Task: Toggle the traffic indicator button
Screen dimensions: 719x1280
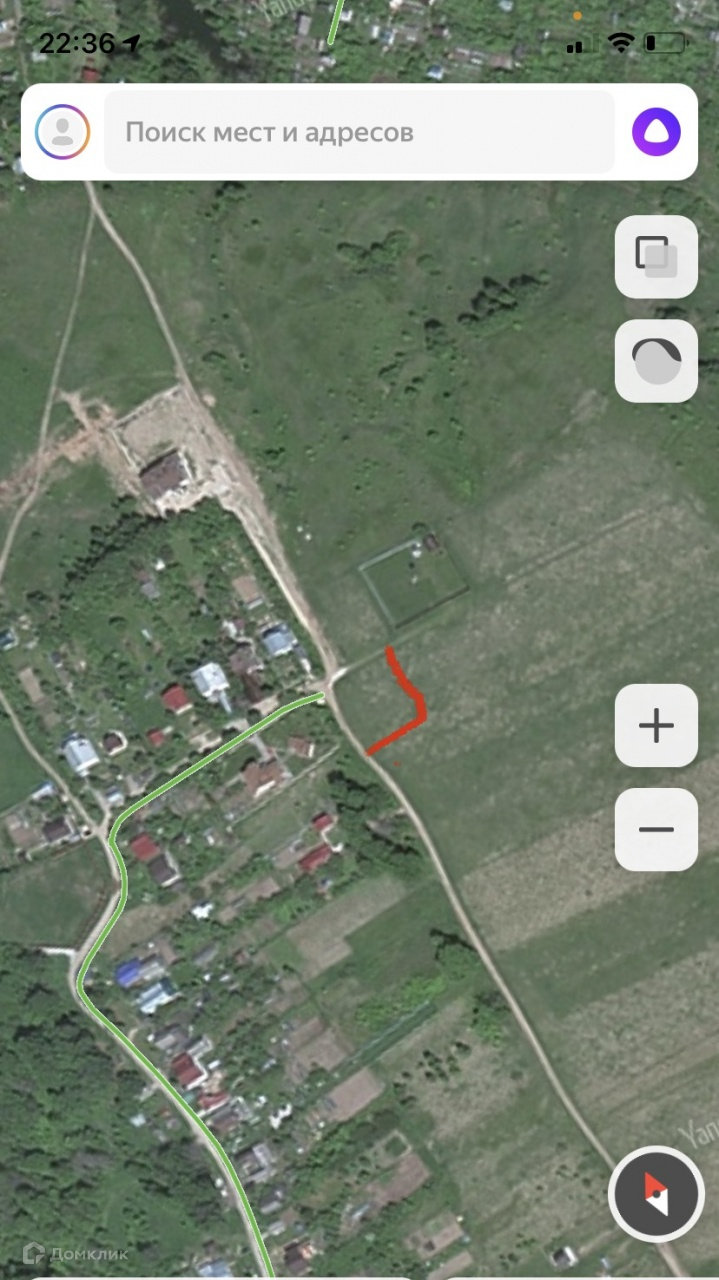Action: pyautogui.click(x=656, y=361)
